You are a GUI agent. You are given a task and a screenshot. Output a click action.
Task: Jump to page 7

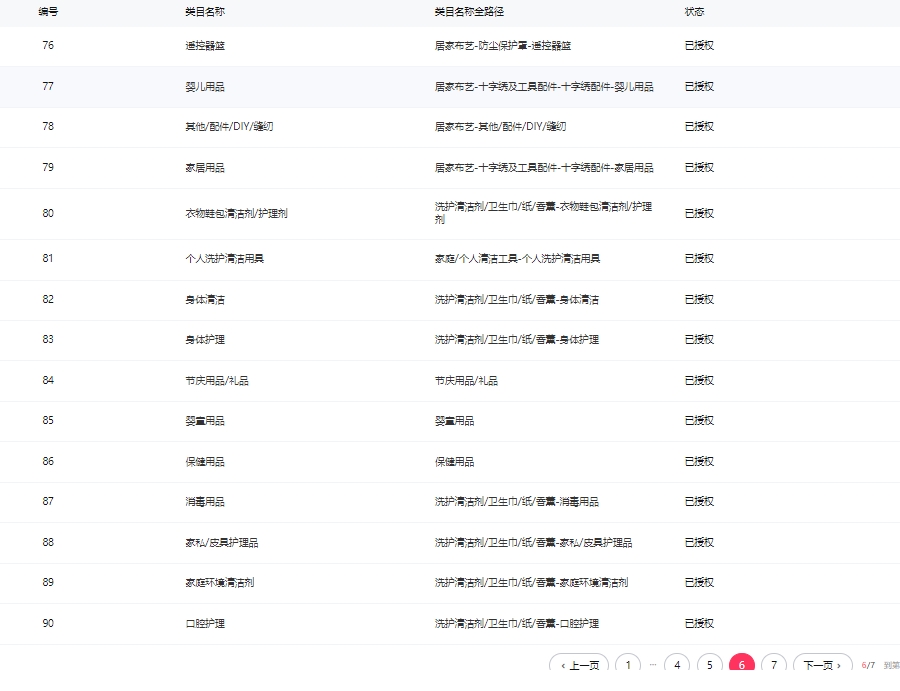[774, 665]
